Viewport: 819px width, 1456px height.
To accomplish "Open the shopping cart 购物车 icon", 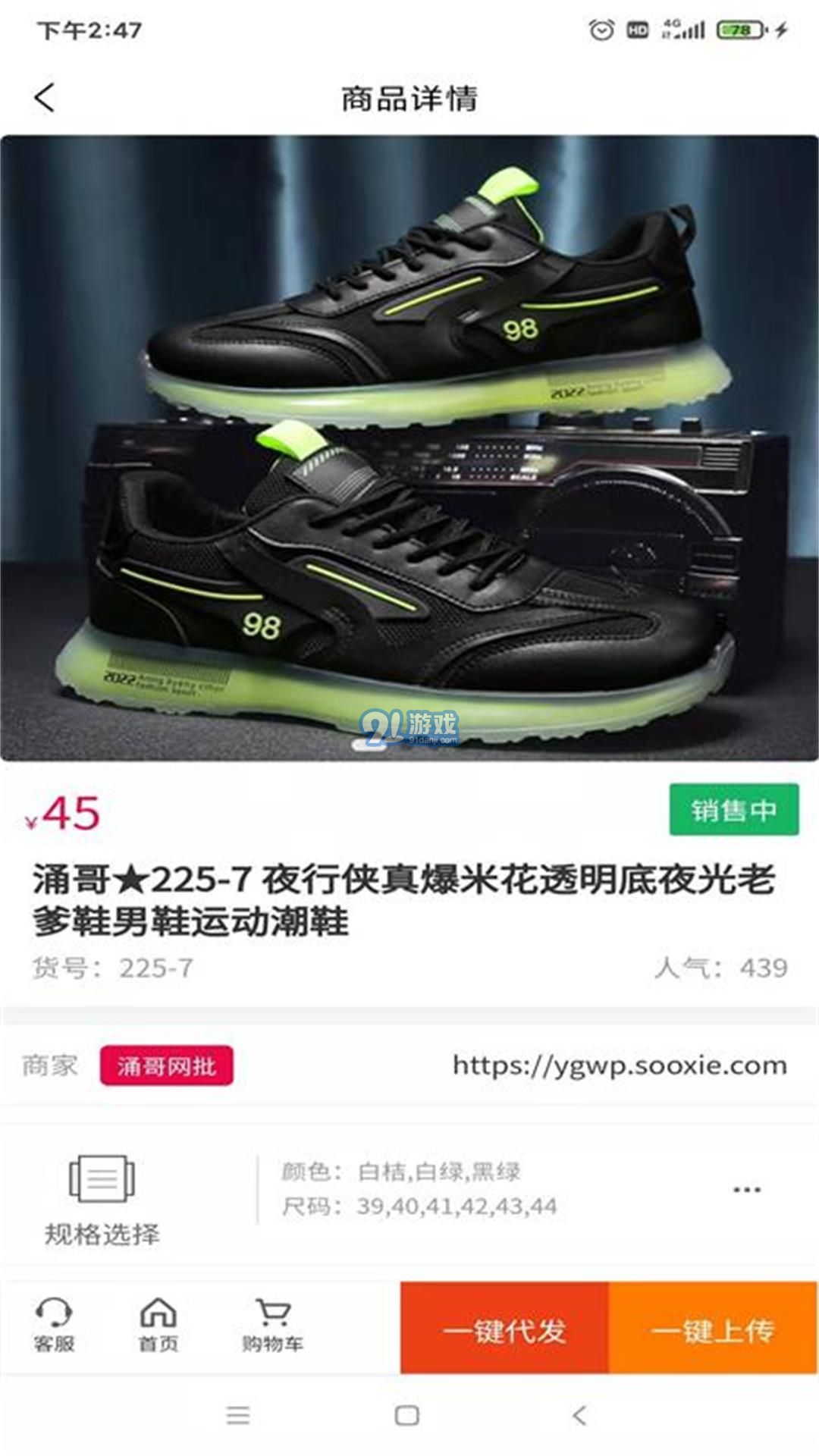I will pos(275,1316).
